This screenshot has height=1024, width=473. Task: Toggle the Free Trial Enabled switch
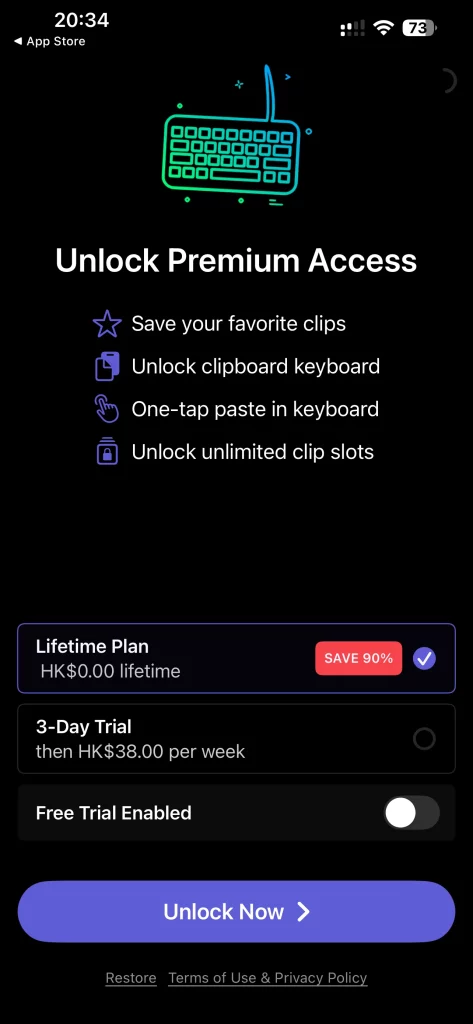point(412,813)
